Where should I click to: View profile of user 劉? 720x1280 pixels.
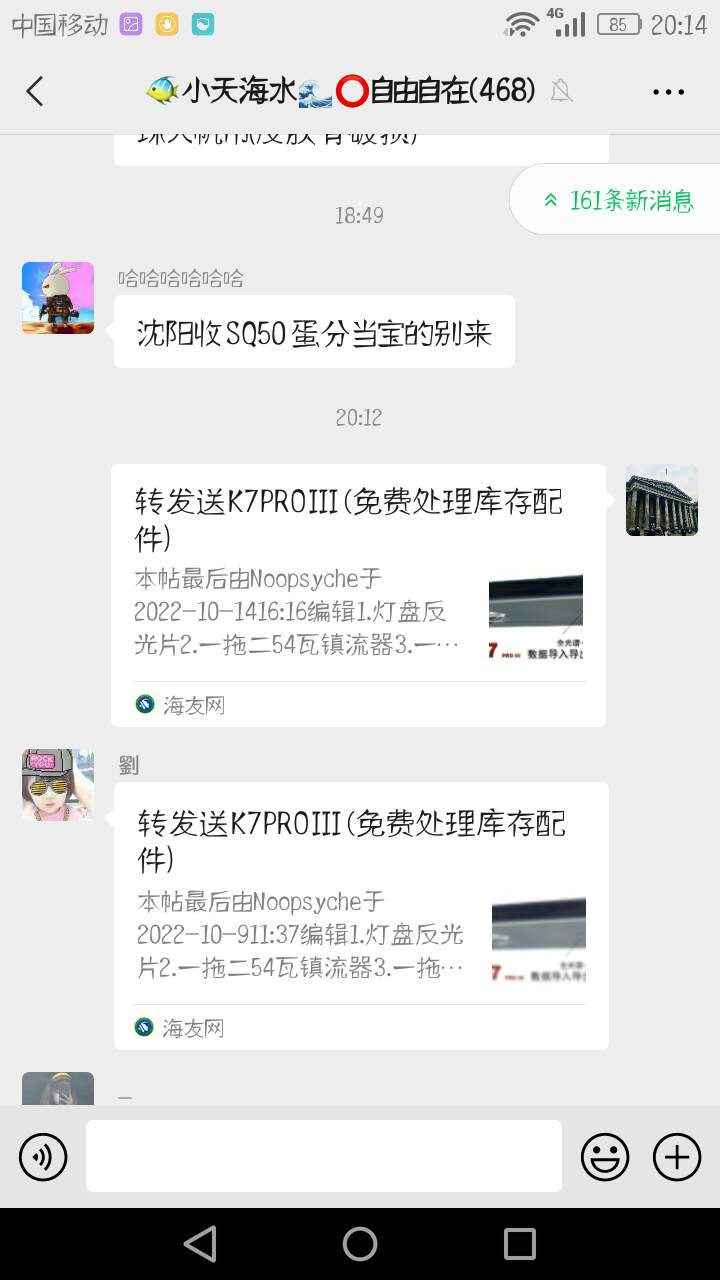tap(58, 785)
